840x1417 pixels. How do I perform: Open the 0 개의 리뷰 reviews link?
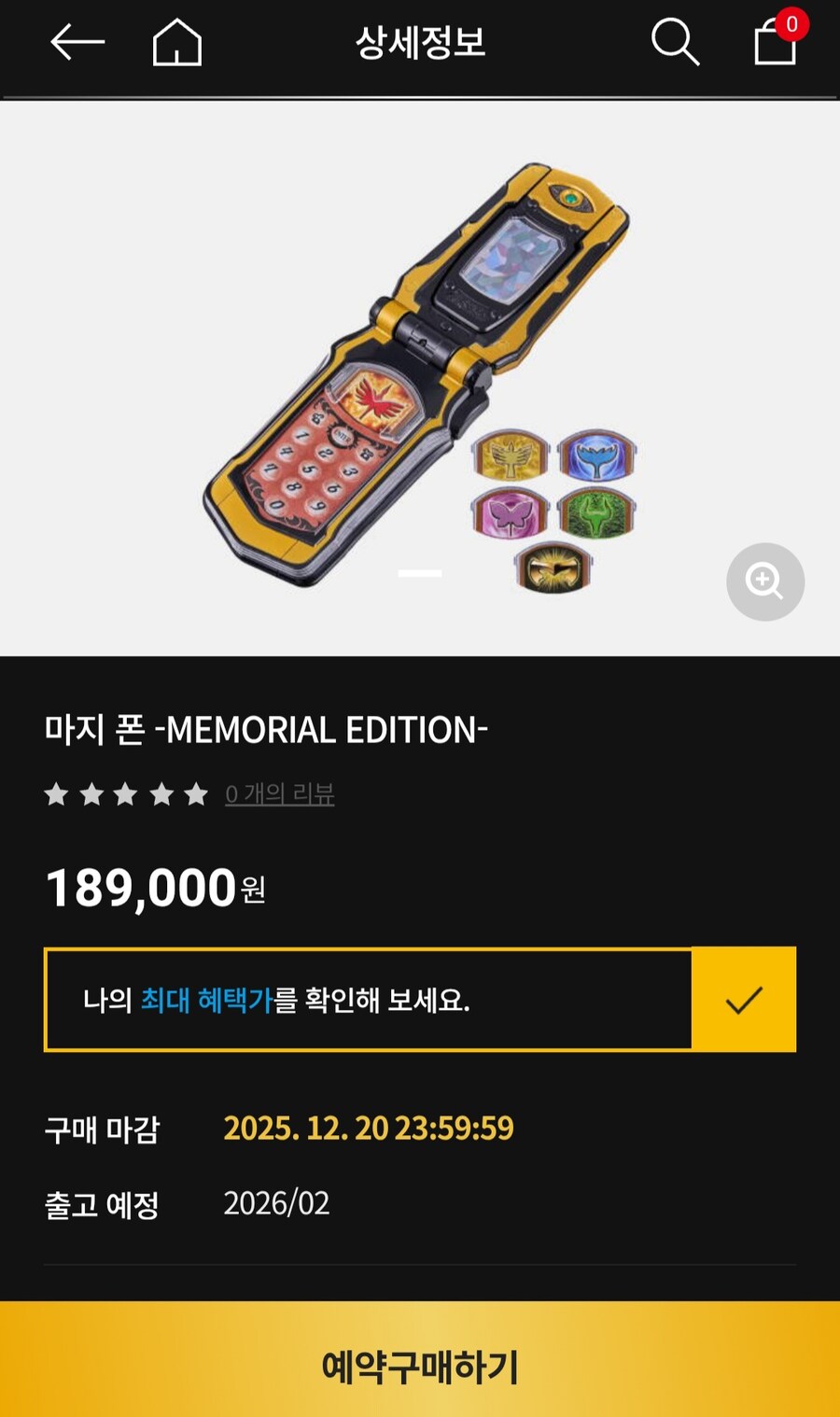(279, 793)
